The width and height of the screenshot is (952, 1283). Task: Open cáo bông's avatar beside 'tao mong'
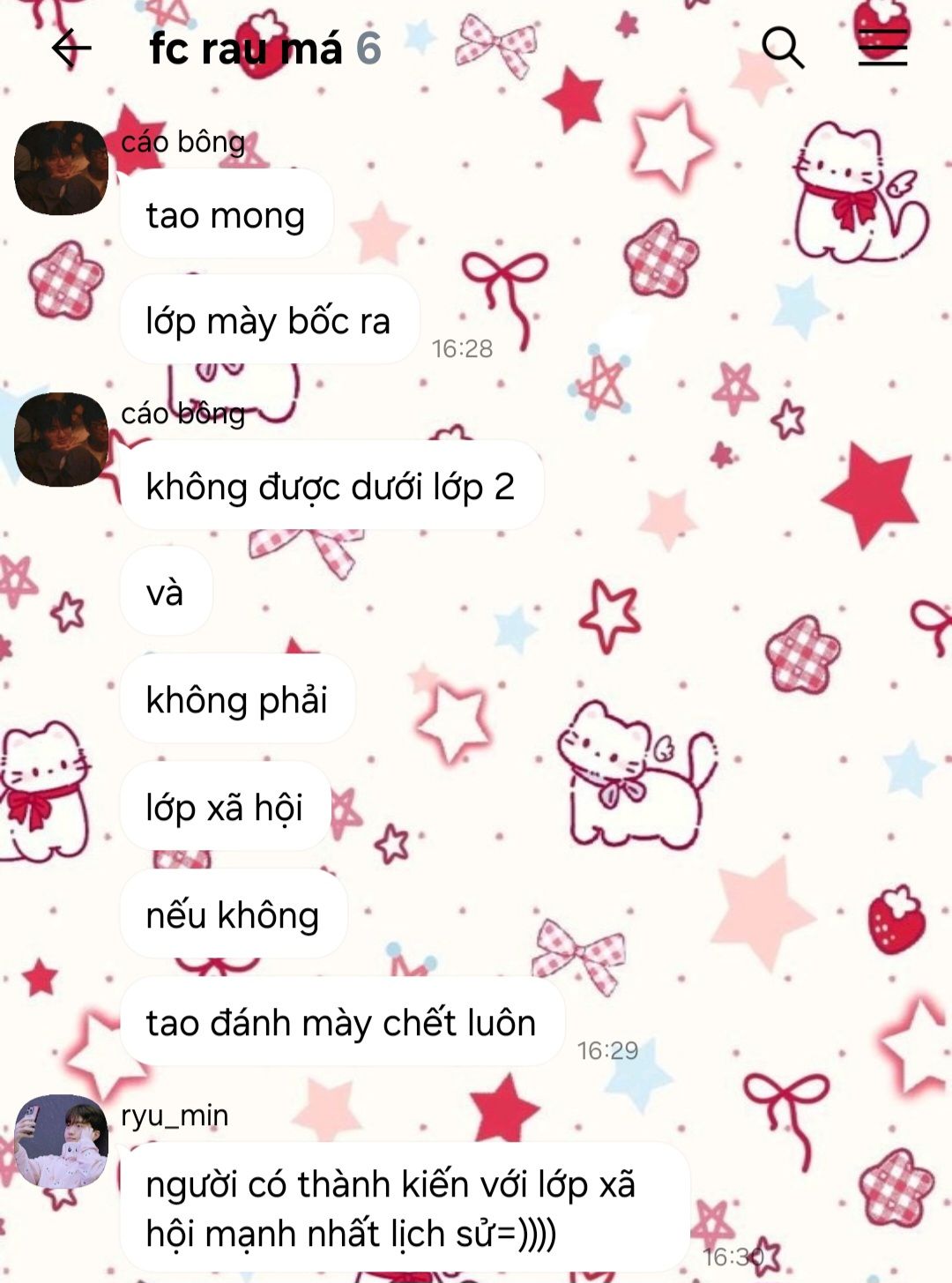click(61, 168)
